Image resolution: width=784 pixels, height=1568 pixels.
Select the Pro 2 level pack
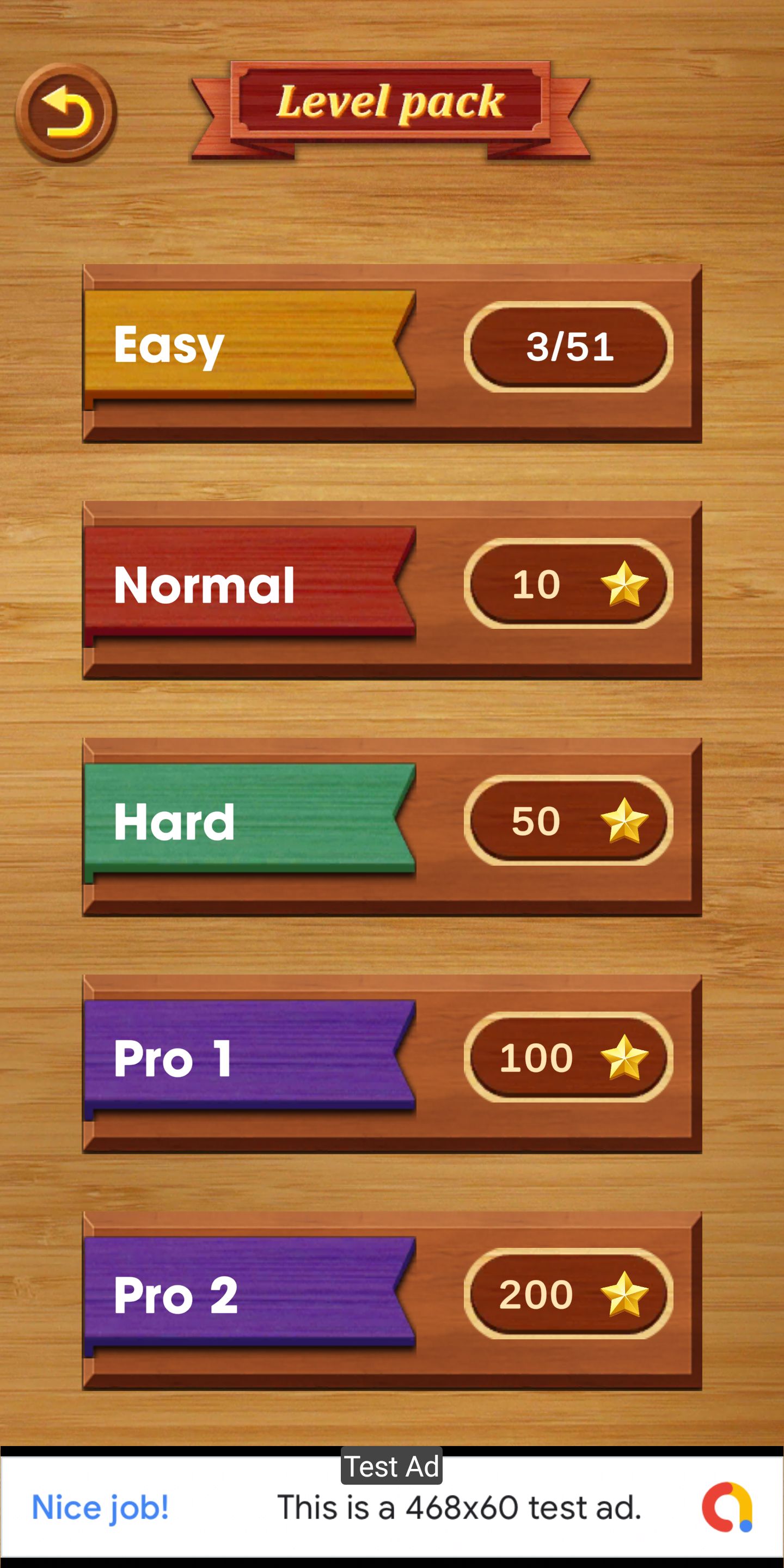pos(392,1299)
